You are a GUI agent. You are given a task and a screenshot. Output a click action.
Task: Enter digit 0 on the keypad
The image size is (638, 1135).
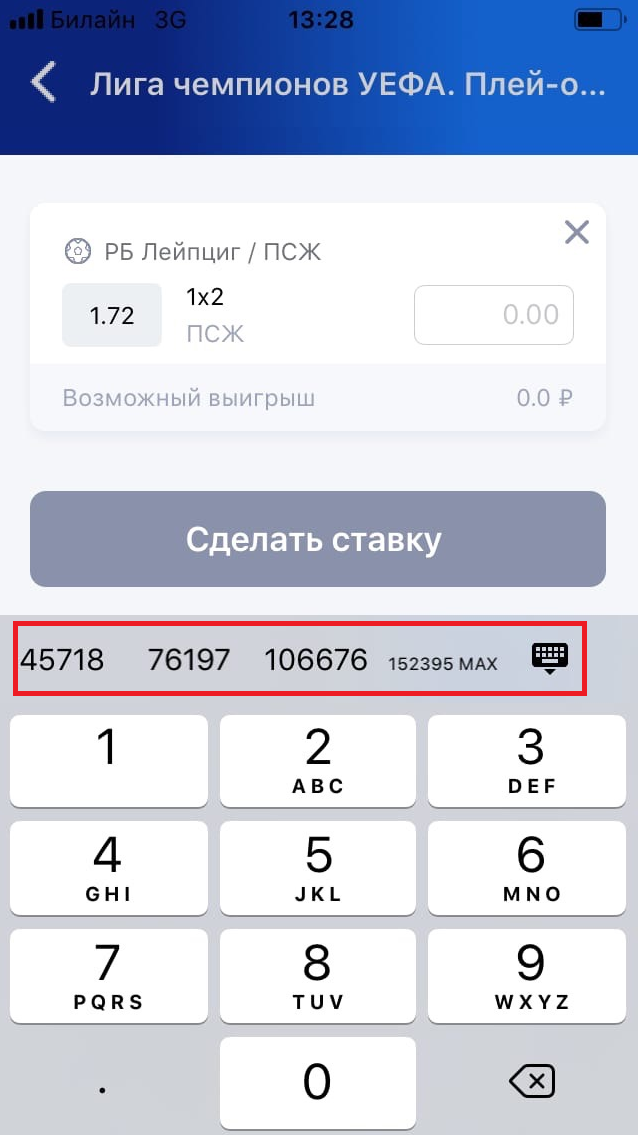(x=318, y=1081)
